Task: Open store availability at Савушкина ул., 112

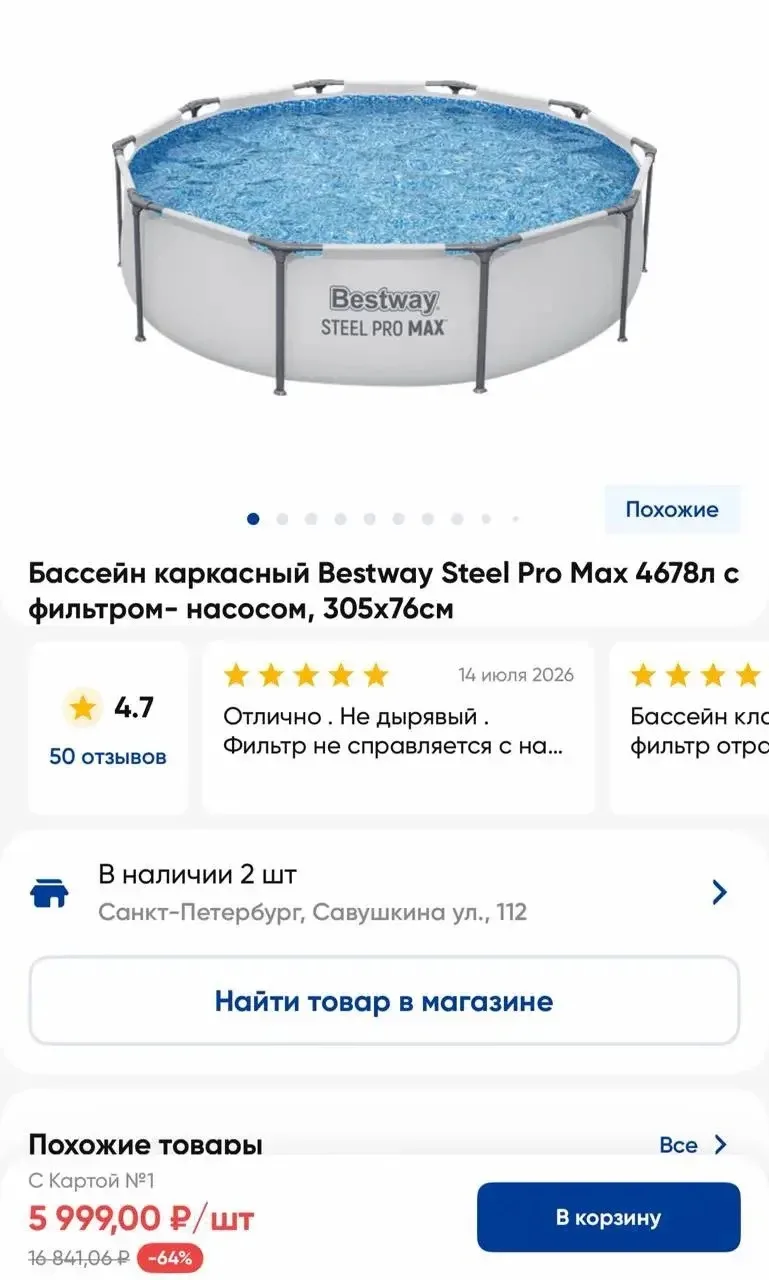Action: (x=384, y=892)
